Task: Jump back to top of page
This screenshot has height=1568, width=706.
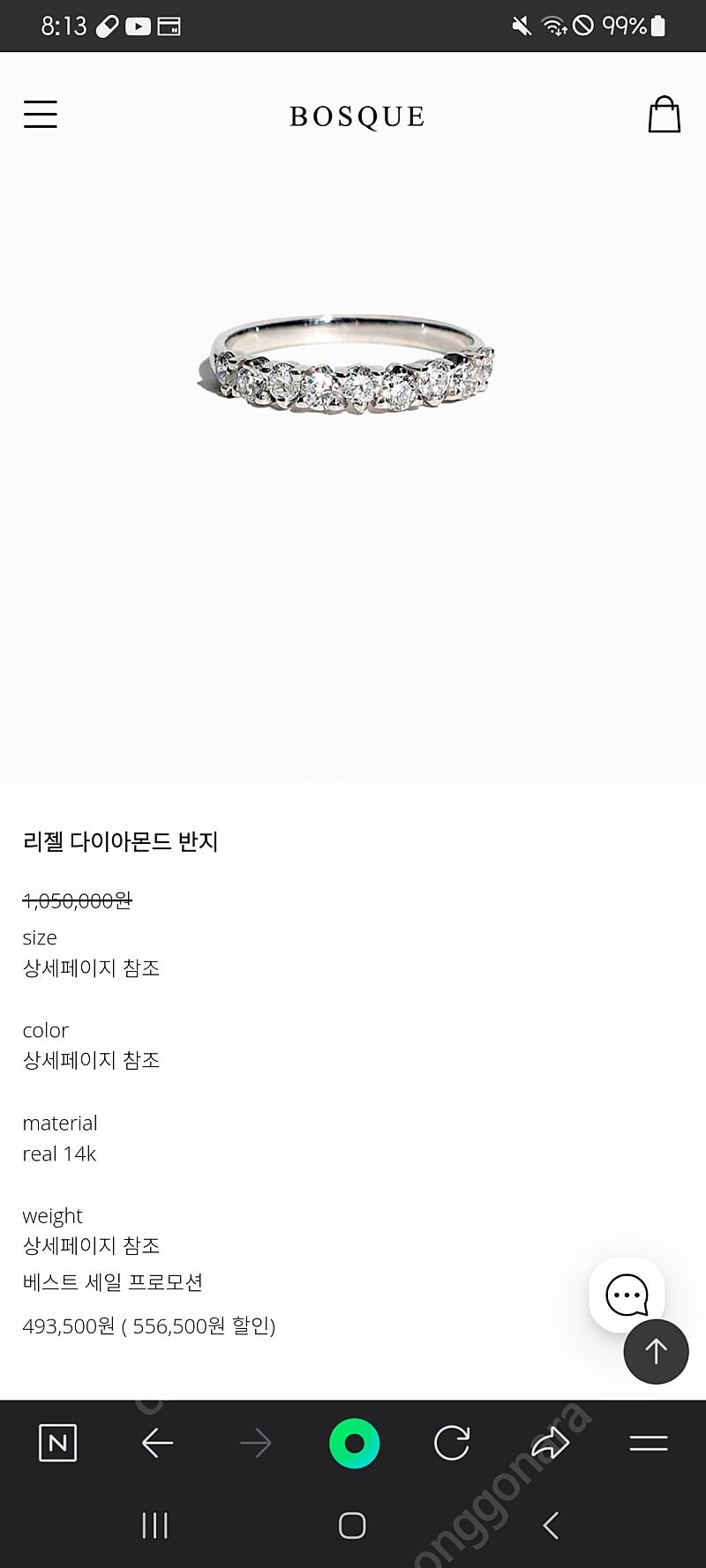Action: click(x=656, y=1352)
